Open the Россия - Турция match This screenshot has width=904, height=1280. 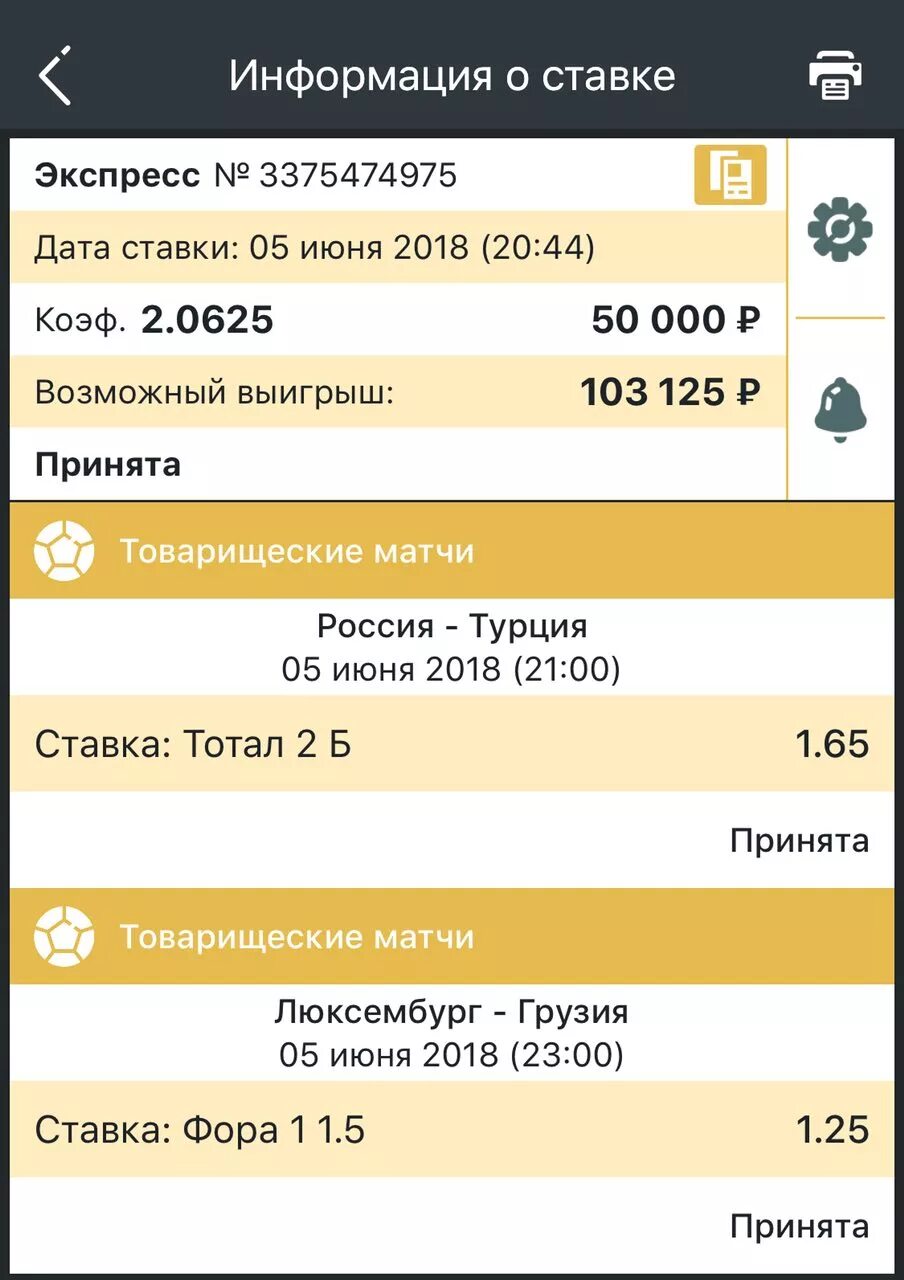452,627
